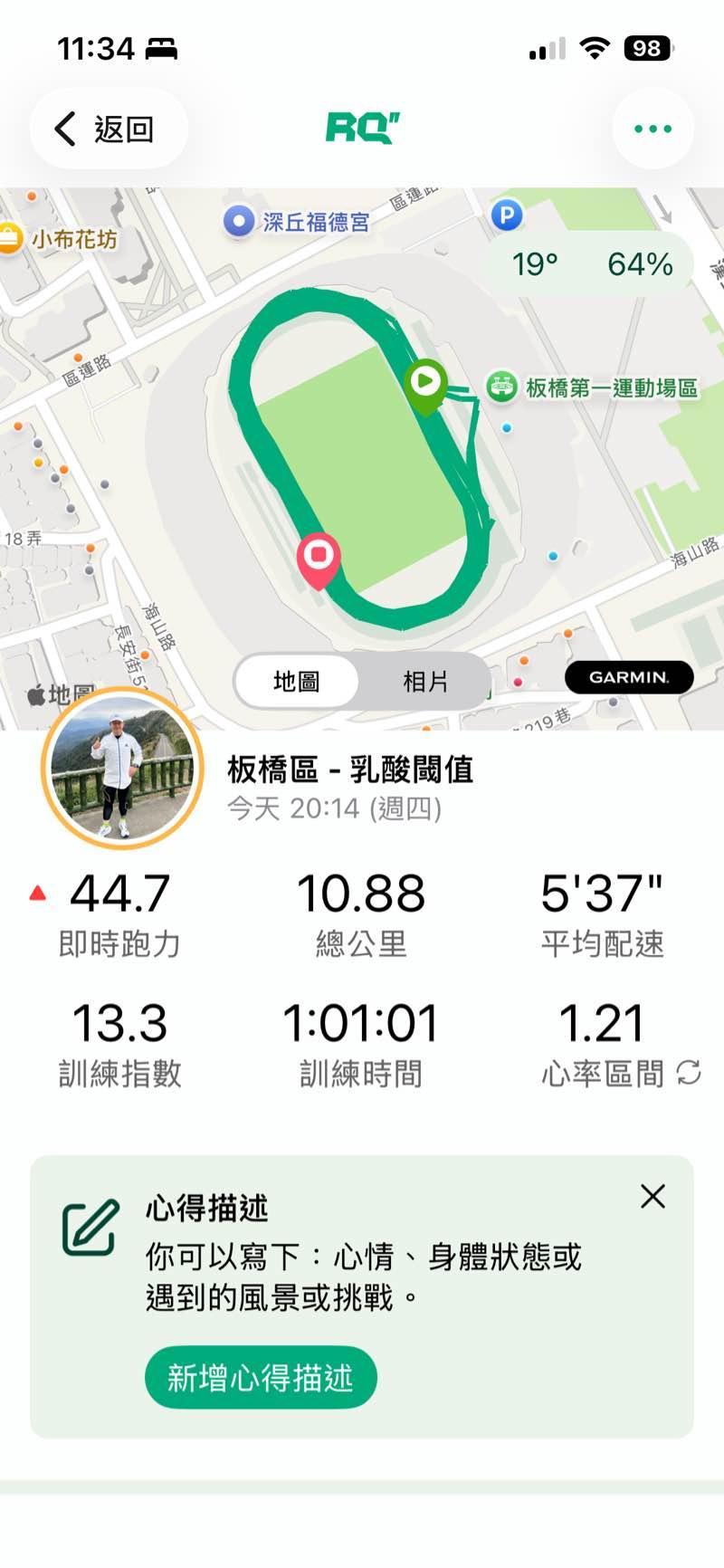Tap the refresh icon next to 心率區間
Viewport: 724px width, 1568px height.
coord(689,1074)
